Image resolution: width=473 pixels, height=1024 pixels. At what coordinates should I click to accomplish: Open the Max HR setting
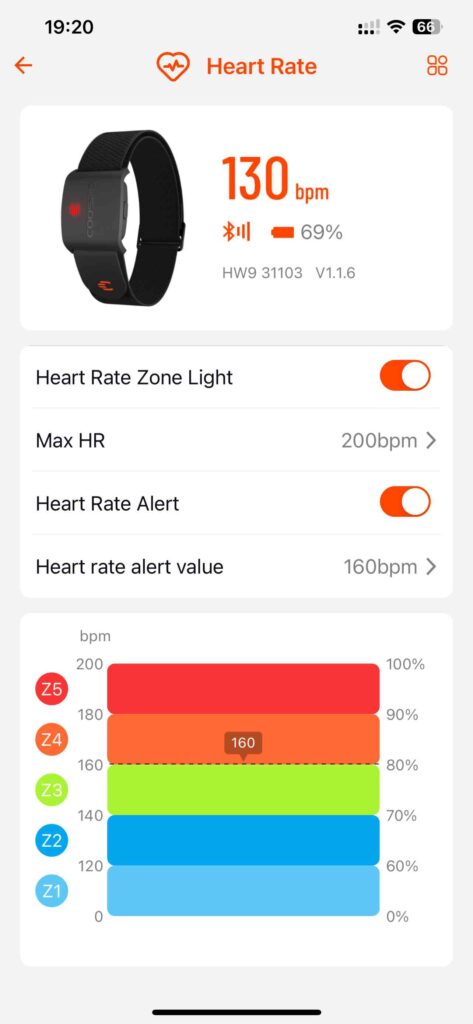[236, 441]
